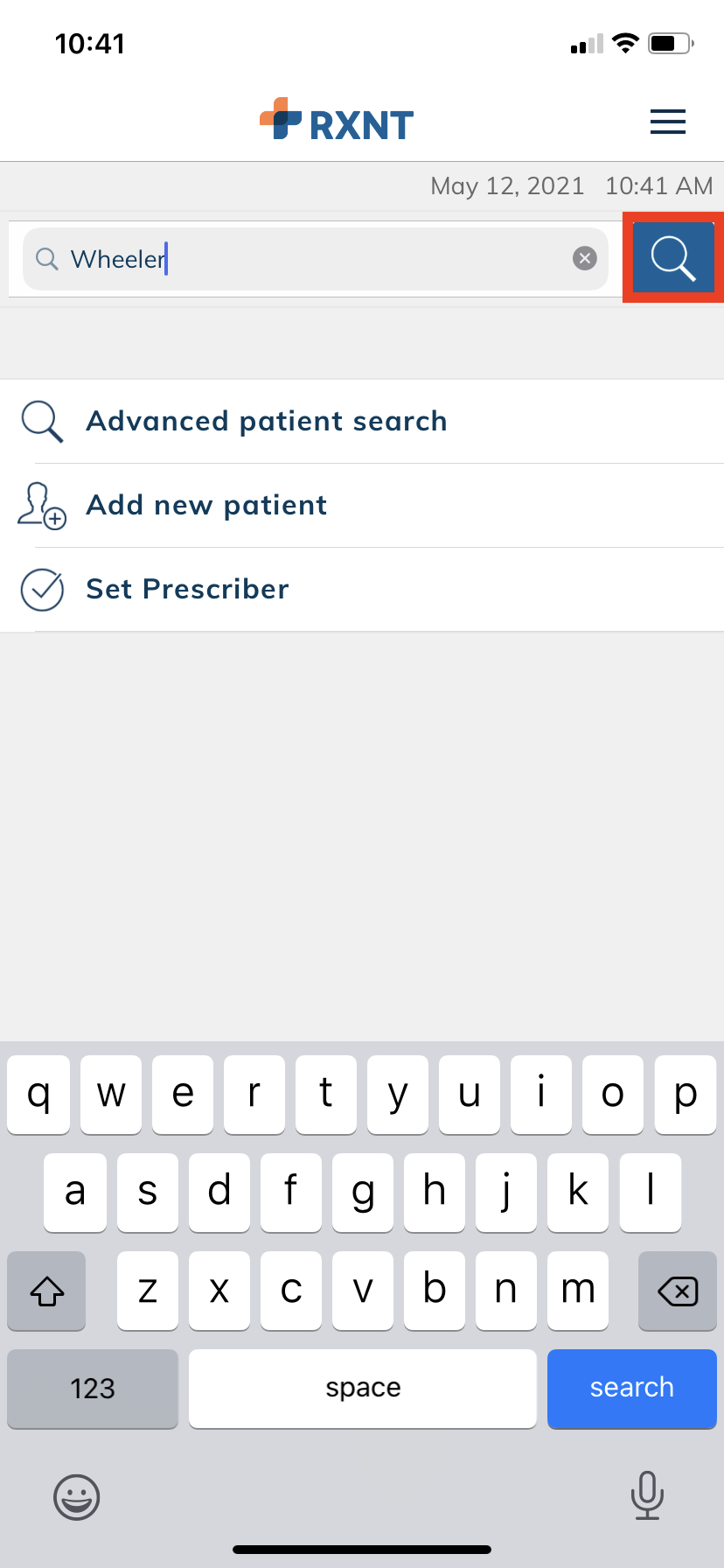Focus the patient search field
724x1568 pixels.
click(x=316, y=259)
